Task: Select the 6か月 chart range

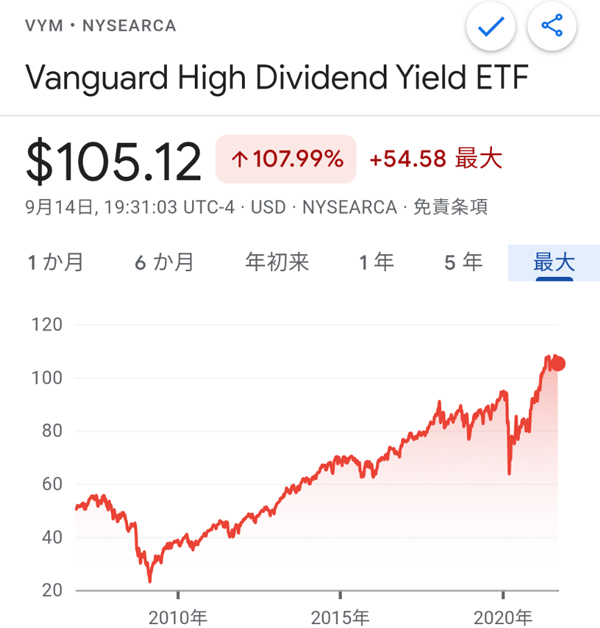Action: pos(165,263)
